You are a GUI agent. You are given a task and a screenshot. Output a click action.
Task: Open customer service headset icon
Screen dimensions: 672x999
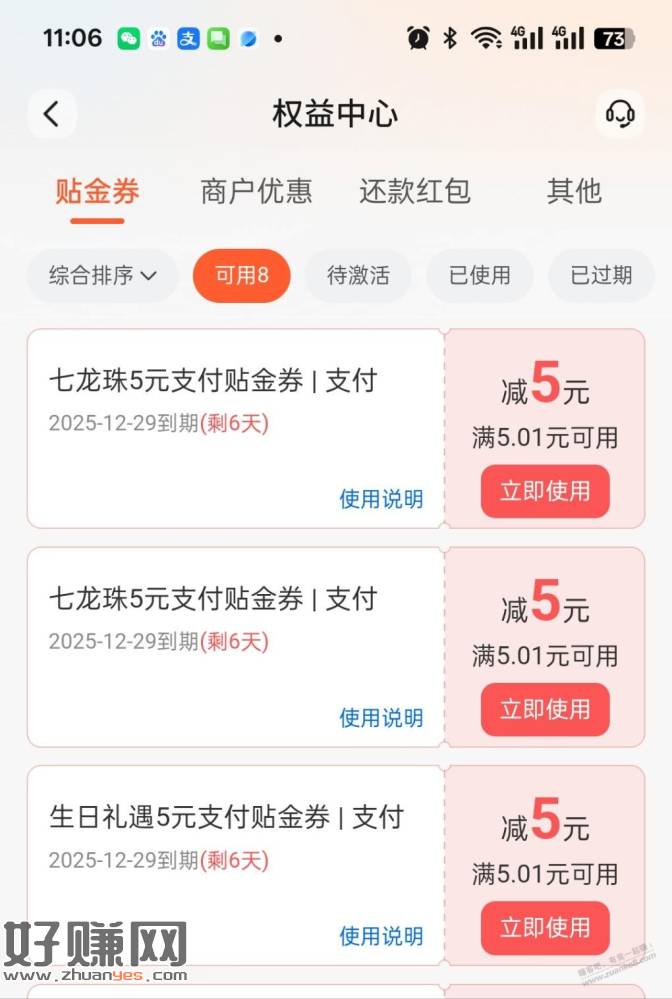(x=619, y=114)
